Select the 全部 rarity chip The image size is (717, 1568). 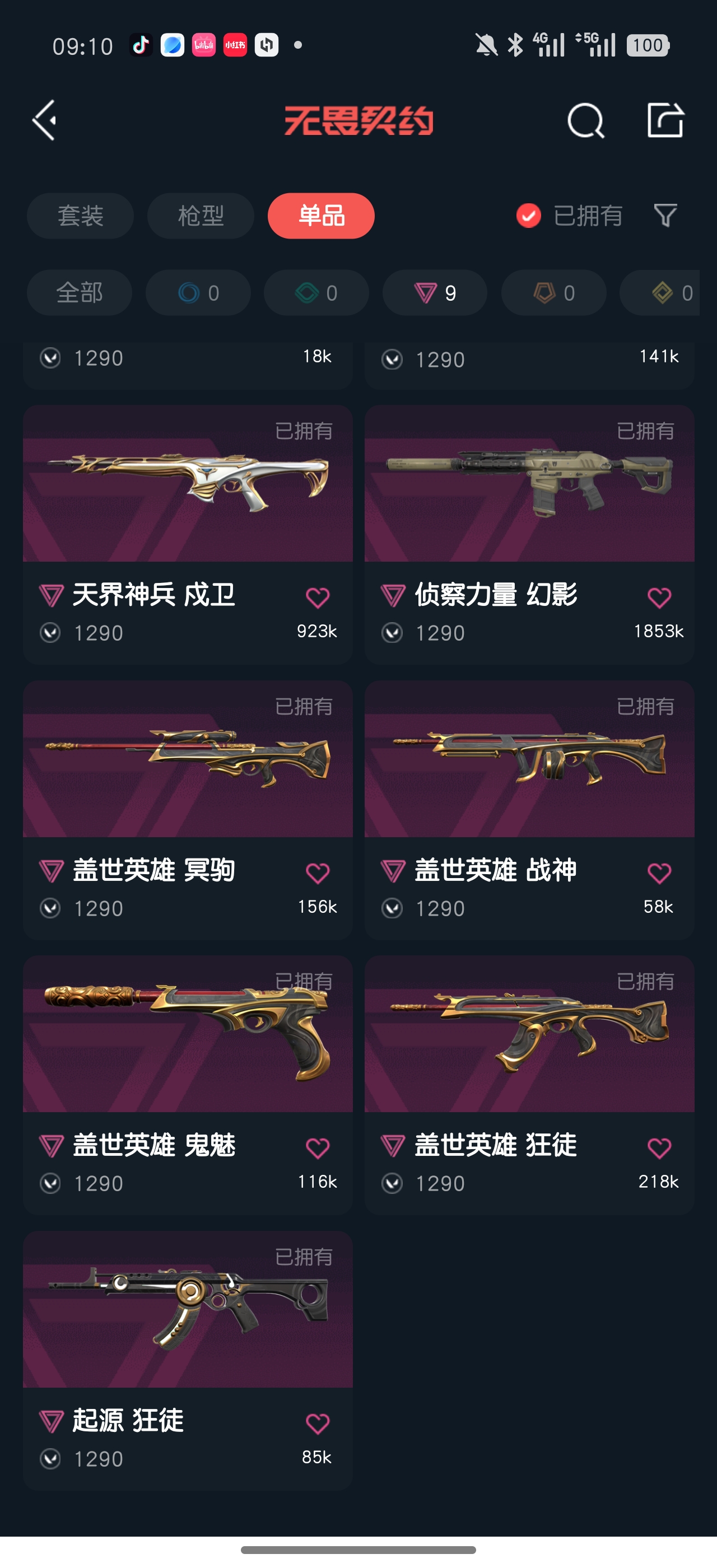tap(79, 293)
